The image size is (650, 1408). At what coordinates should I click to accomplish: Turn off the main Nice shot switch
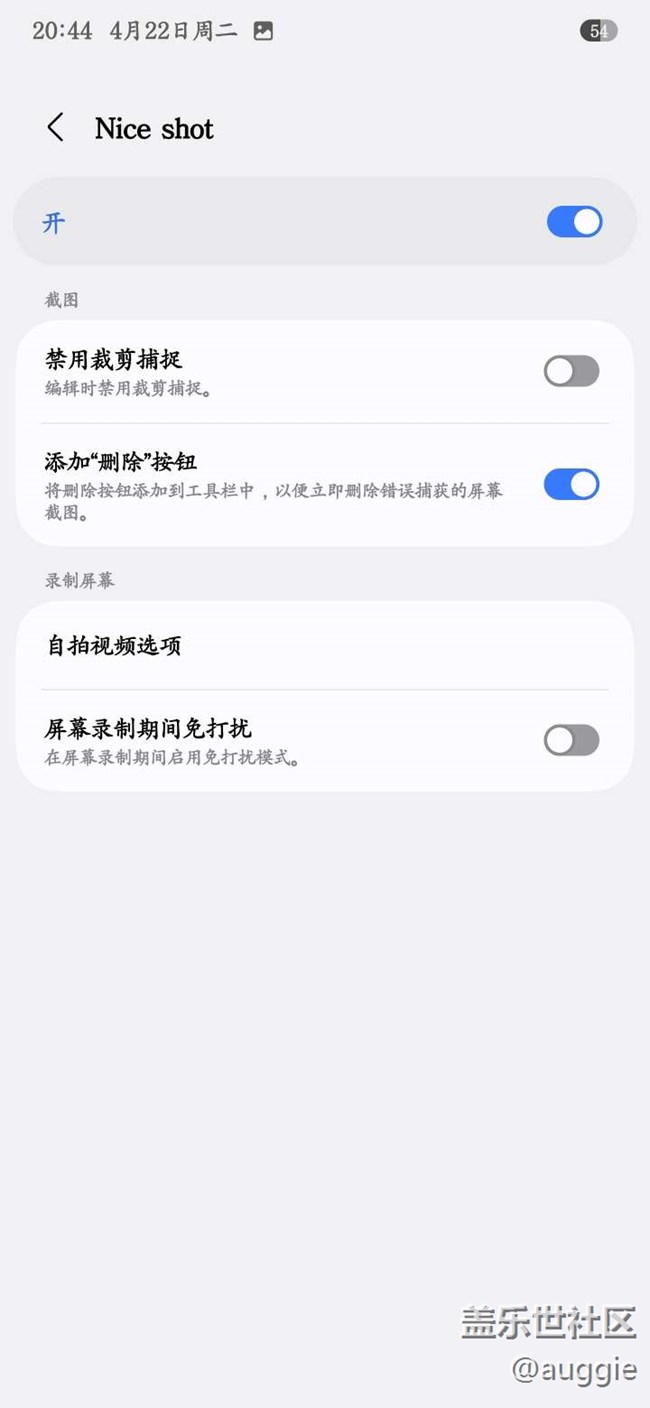574,222
